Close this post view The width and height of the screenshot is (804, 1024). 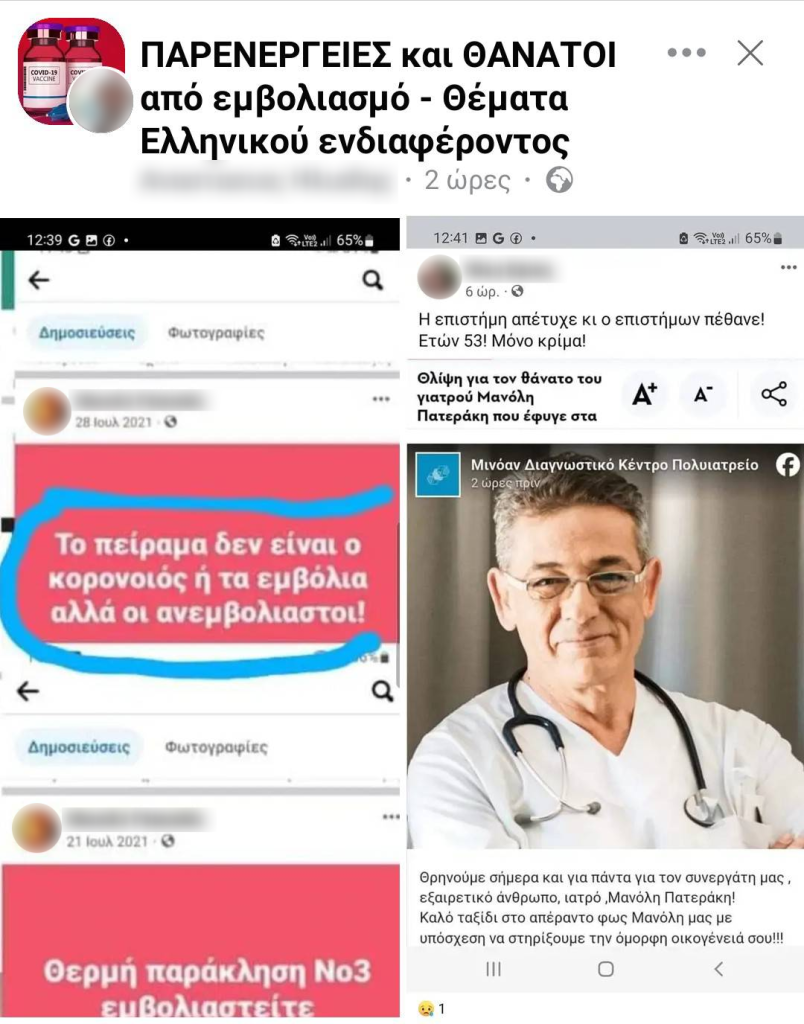point(750,53)
